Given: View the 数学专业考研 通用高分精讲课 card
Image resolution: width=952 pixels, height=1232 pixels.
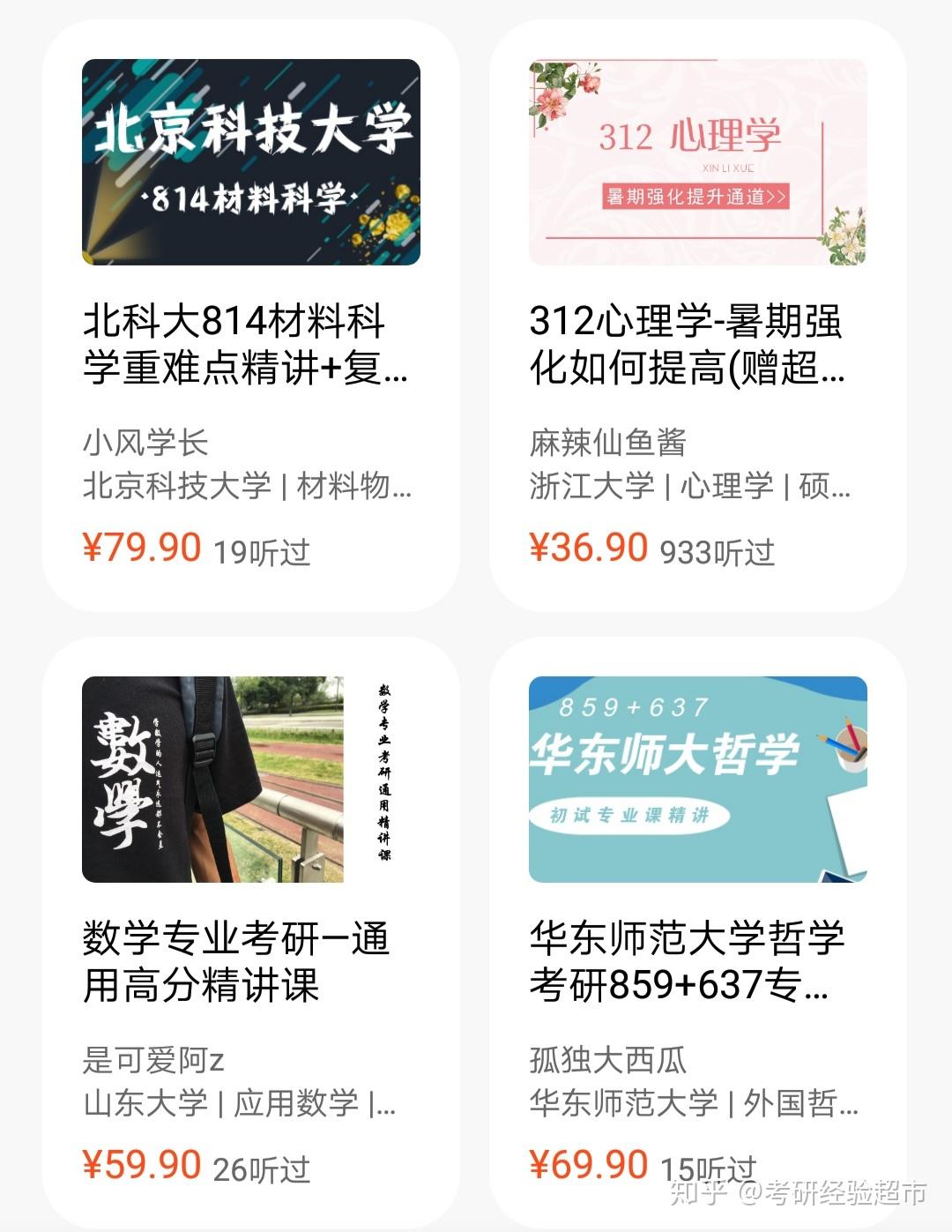Looking at the screenshot, I should 250,935.
